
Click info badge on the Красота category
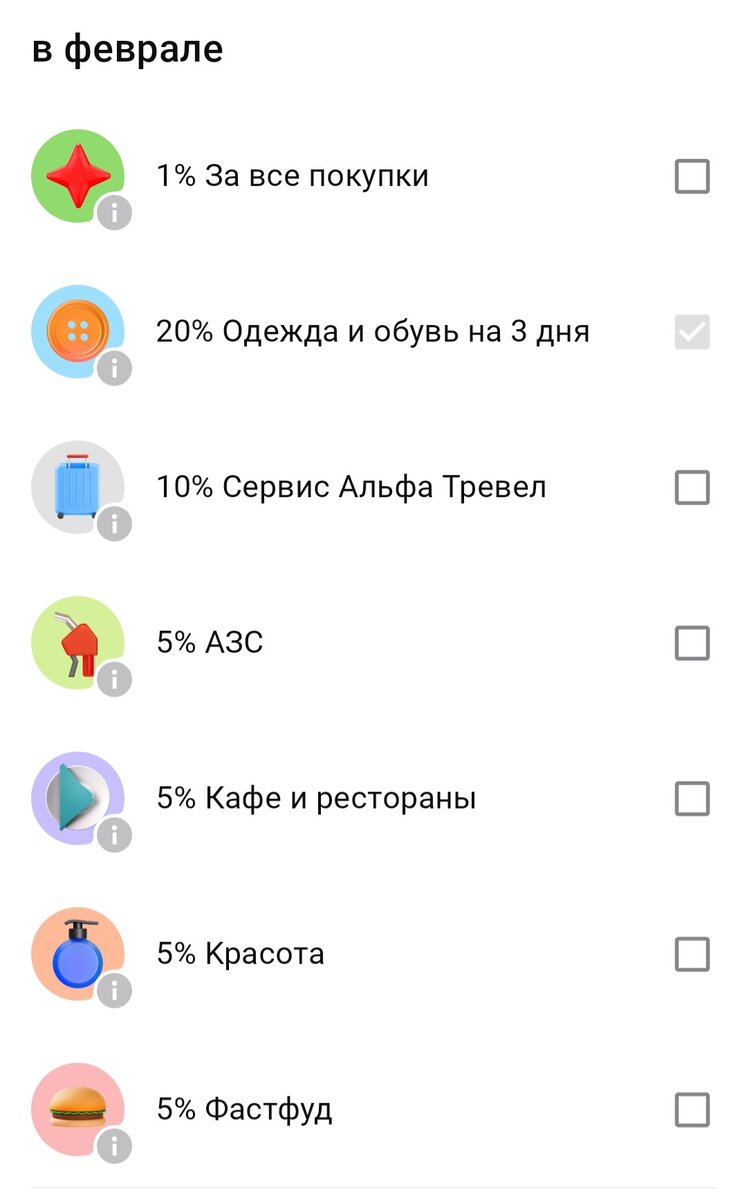[114, 990]
